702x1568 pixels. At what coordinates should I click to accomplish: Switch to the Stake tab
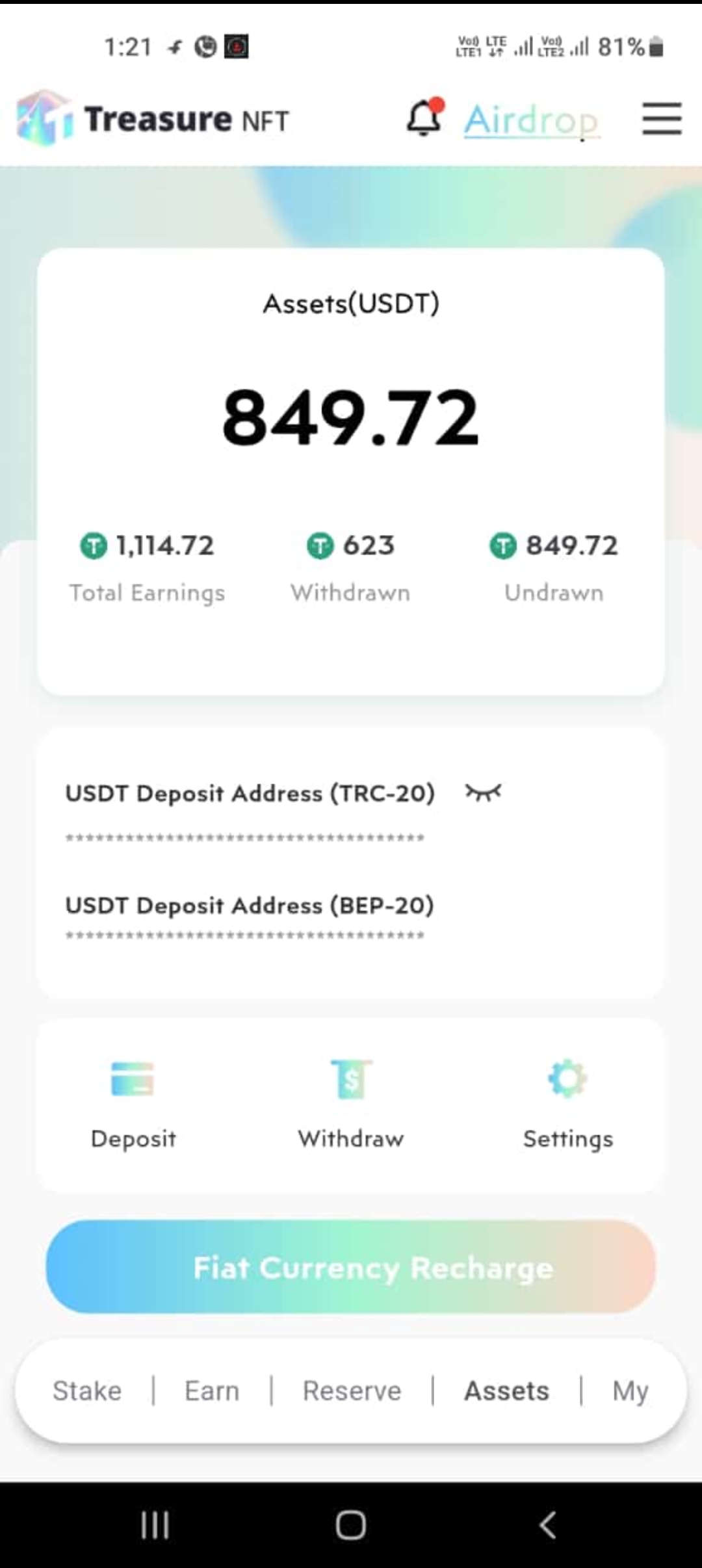(x=87, y=1391)
